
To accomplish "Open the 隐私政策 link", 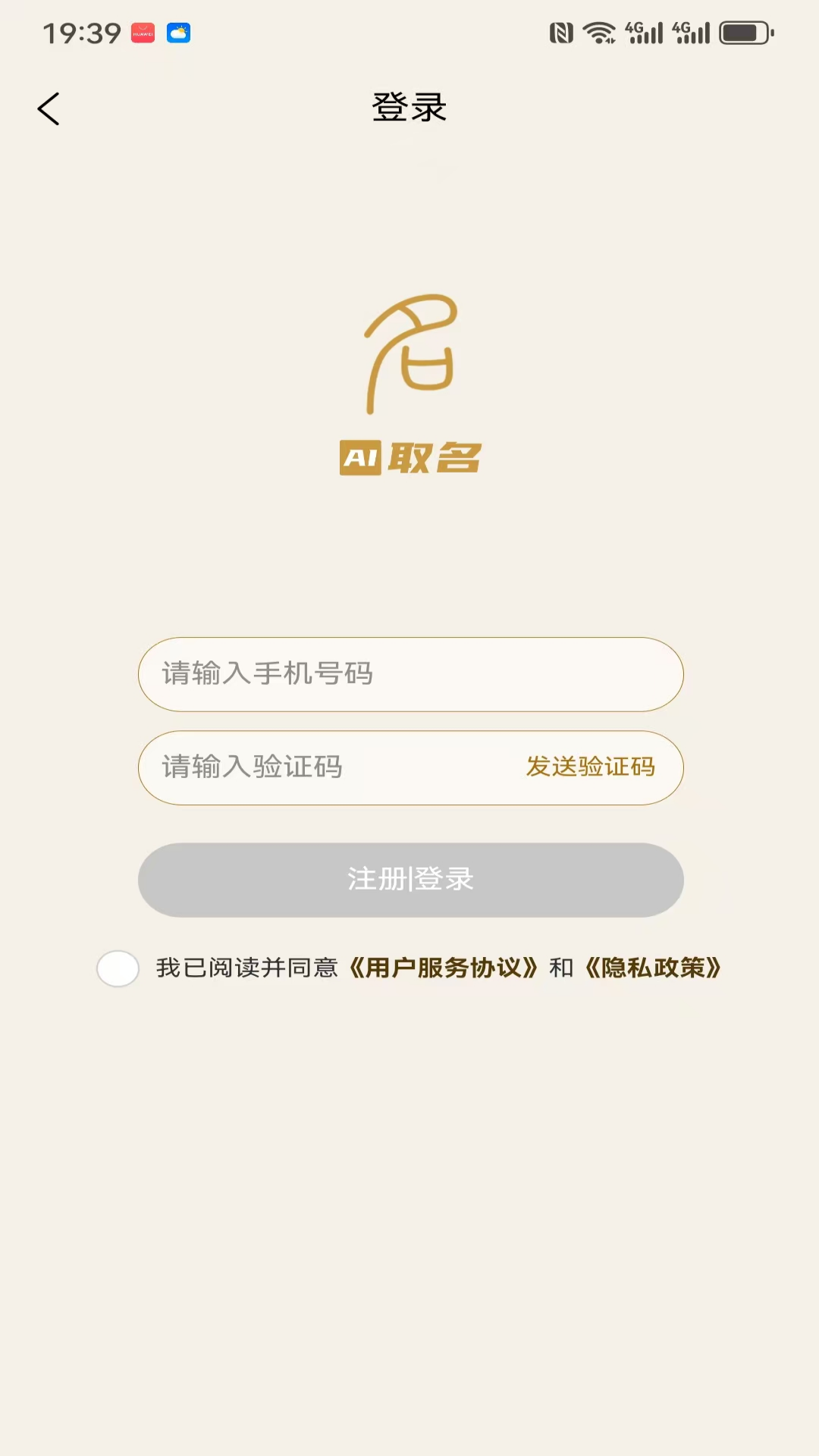I will [653, 968].
